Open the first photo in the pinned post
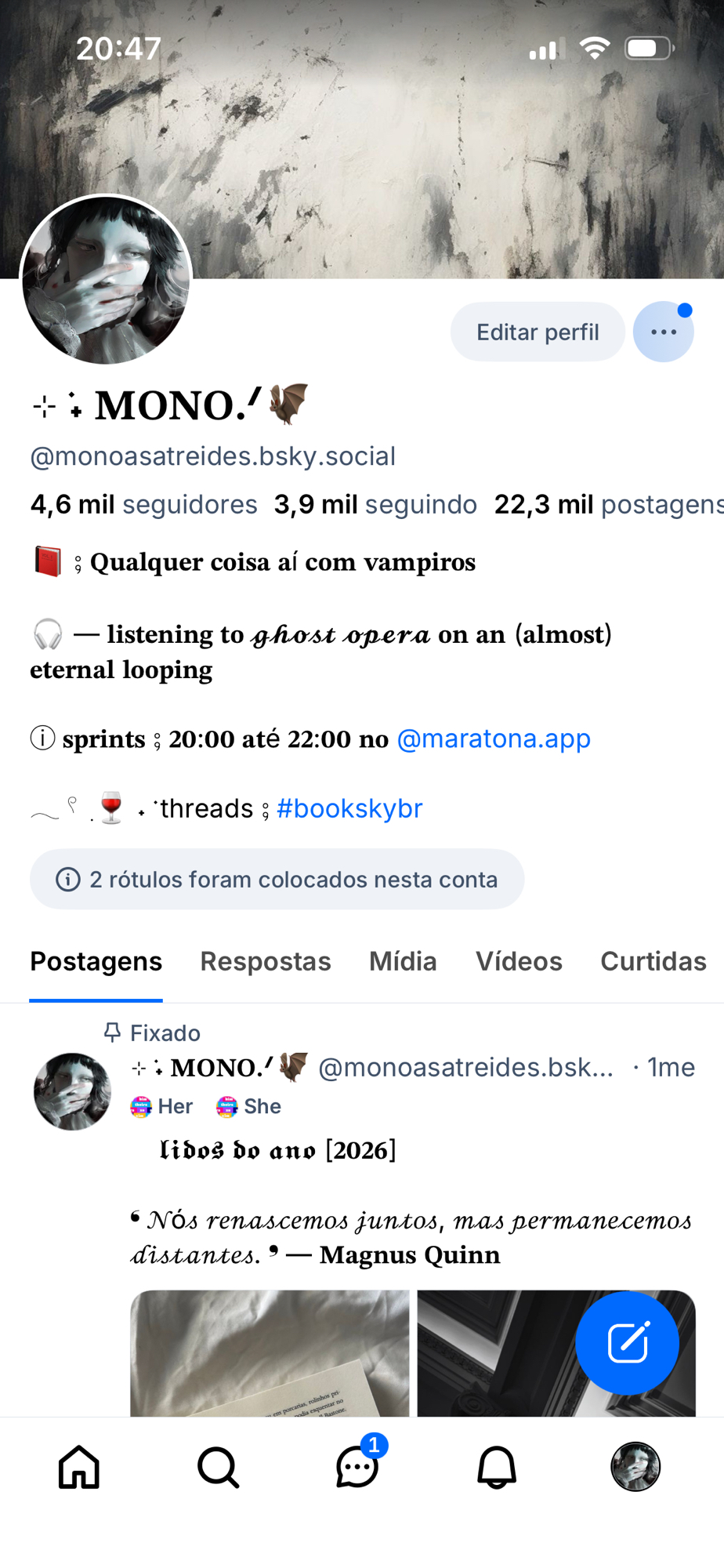This screenshot has height=1568, width=724. (270, 1352)
